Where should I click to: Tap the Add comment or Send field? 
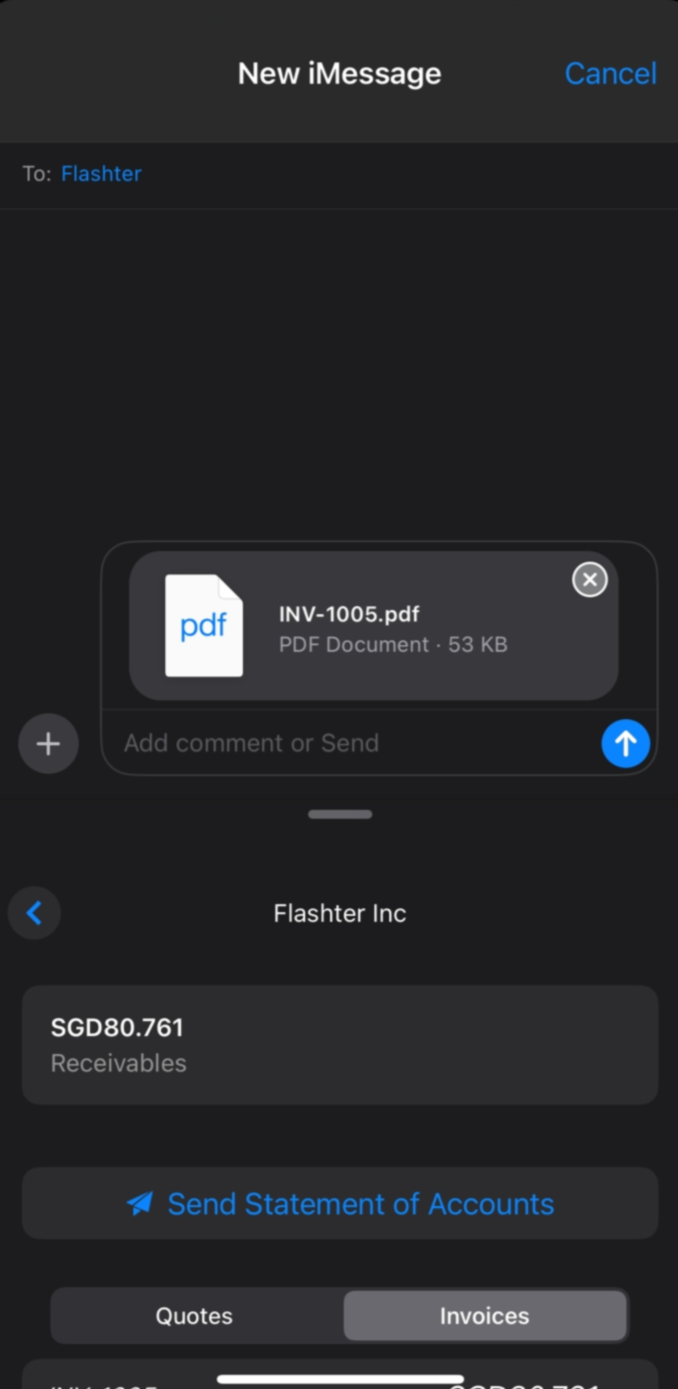(x=350, y=743)
